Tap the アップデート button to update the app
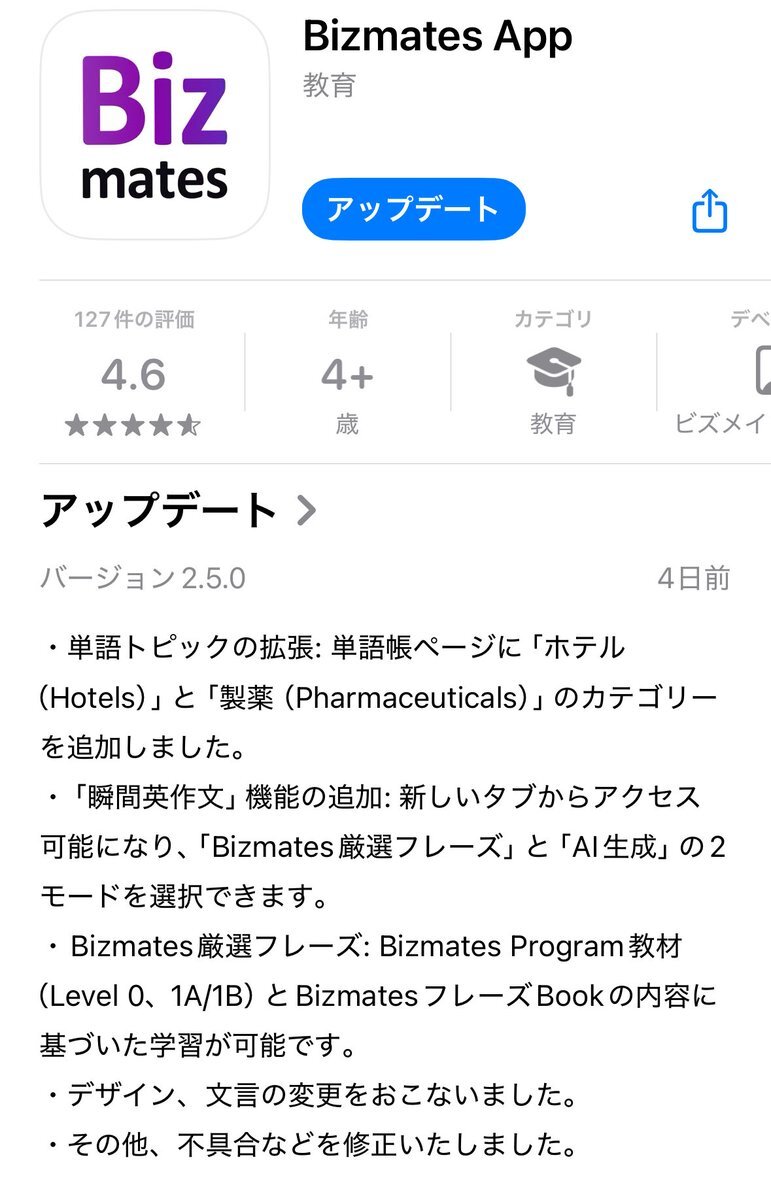 413,210
